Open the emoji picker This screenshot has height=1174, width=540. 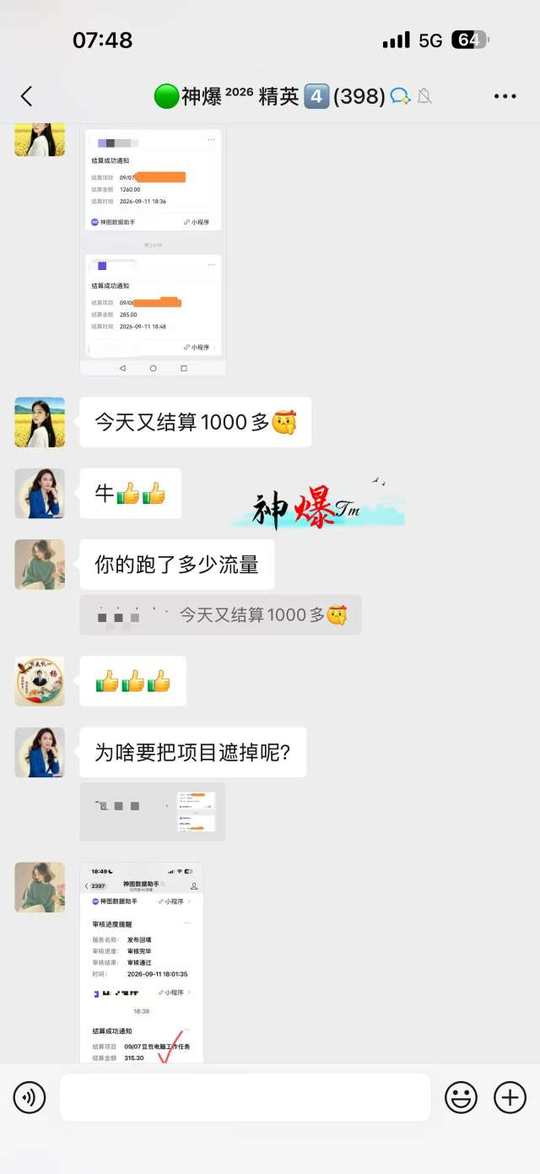click(461, 1098)
